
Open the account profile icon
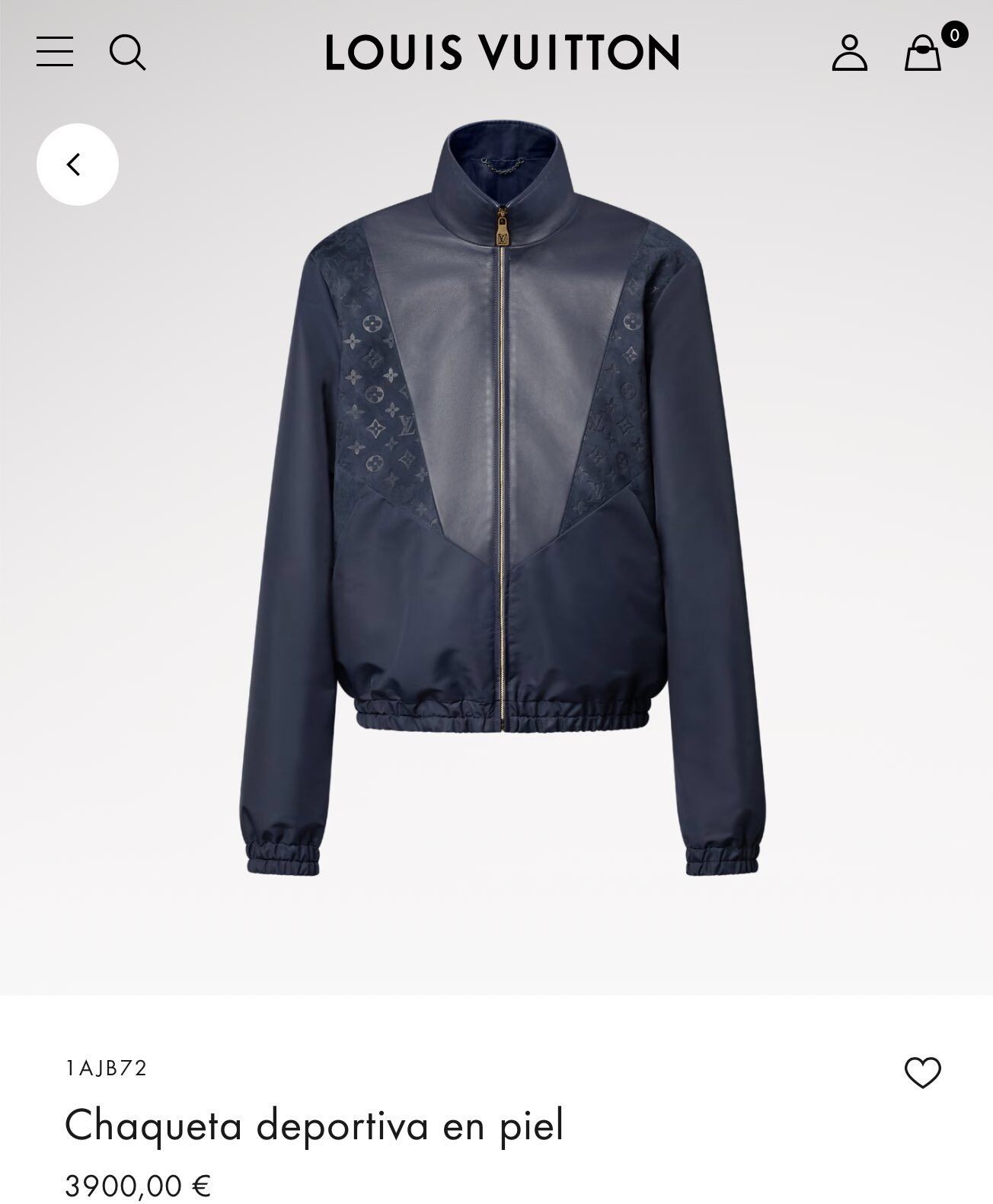click(849, 53)
